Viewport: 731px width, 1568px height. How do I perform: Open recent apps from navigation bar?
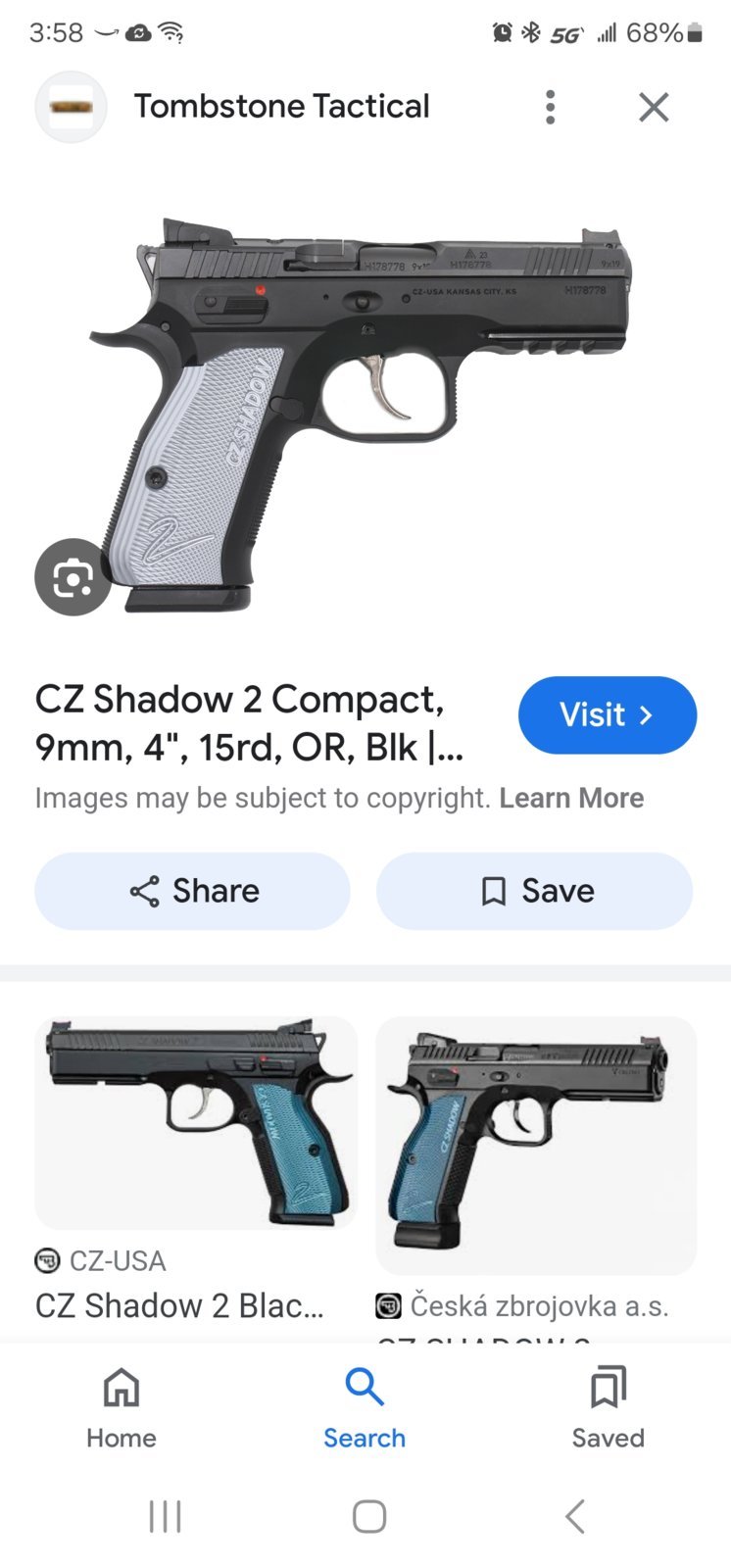pyautogui.click(x=165, y=1515)
